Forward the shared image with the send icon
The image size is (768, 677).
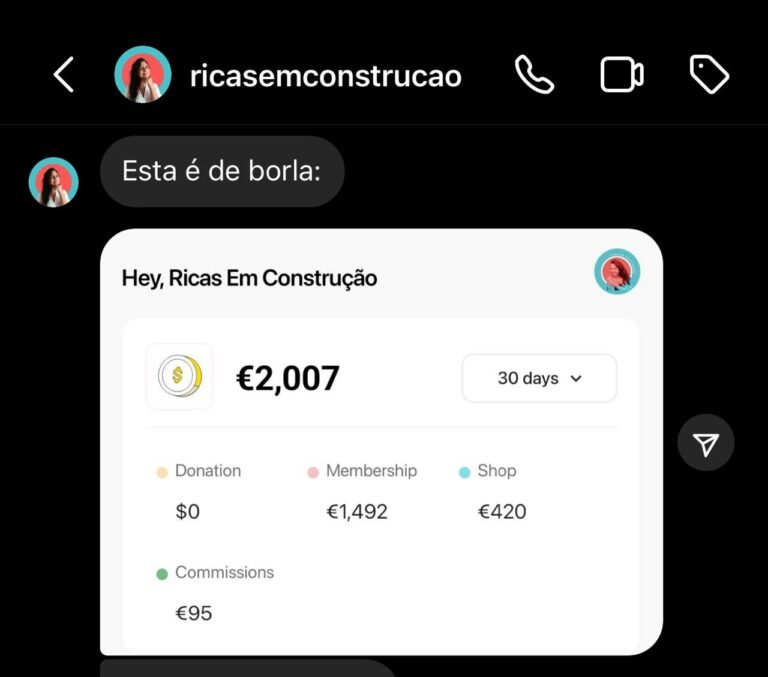(706, 443)
